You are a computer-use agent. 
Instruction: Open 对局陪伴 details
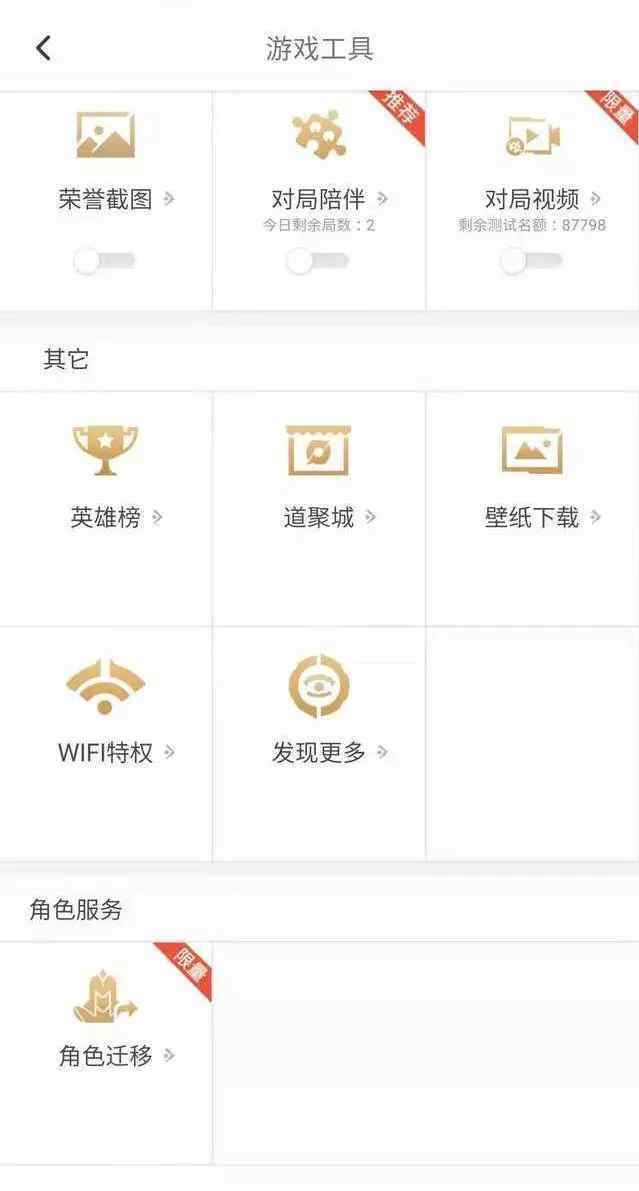pyautogui.click(x=320, y=198)
